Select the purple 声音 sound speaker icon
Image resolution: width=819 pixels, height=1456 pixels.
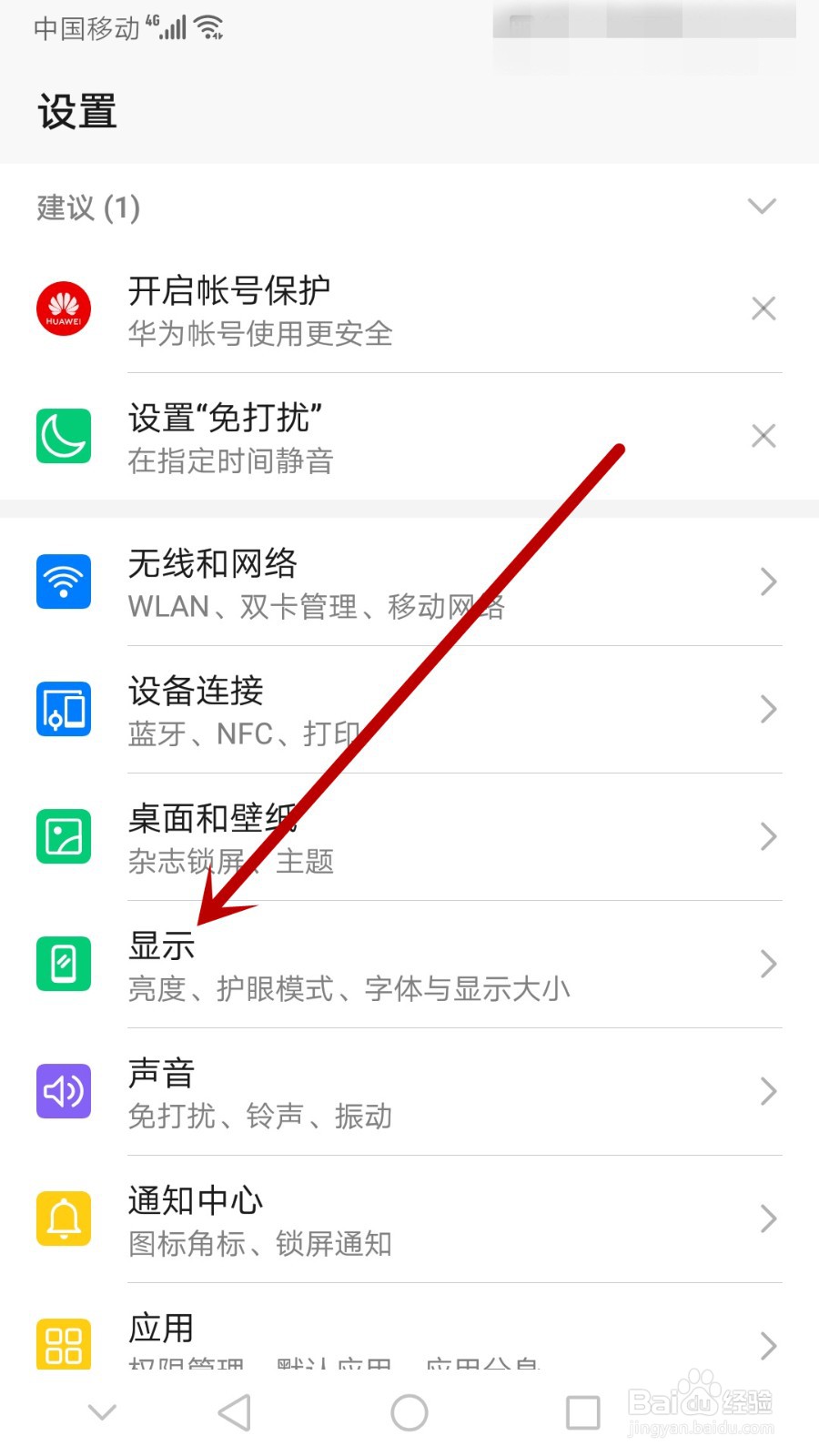click(63, 1091)
